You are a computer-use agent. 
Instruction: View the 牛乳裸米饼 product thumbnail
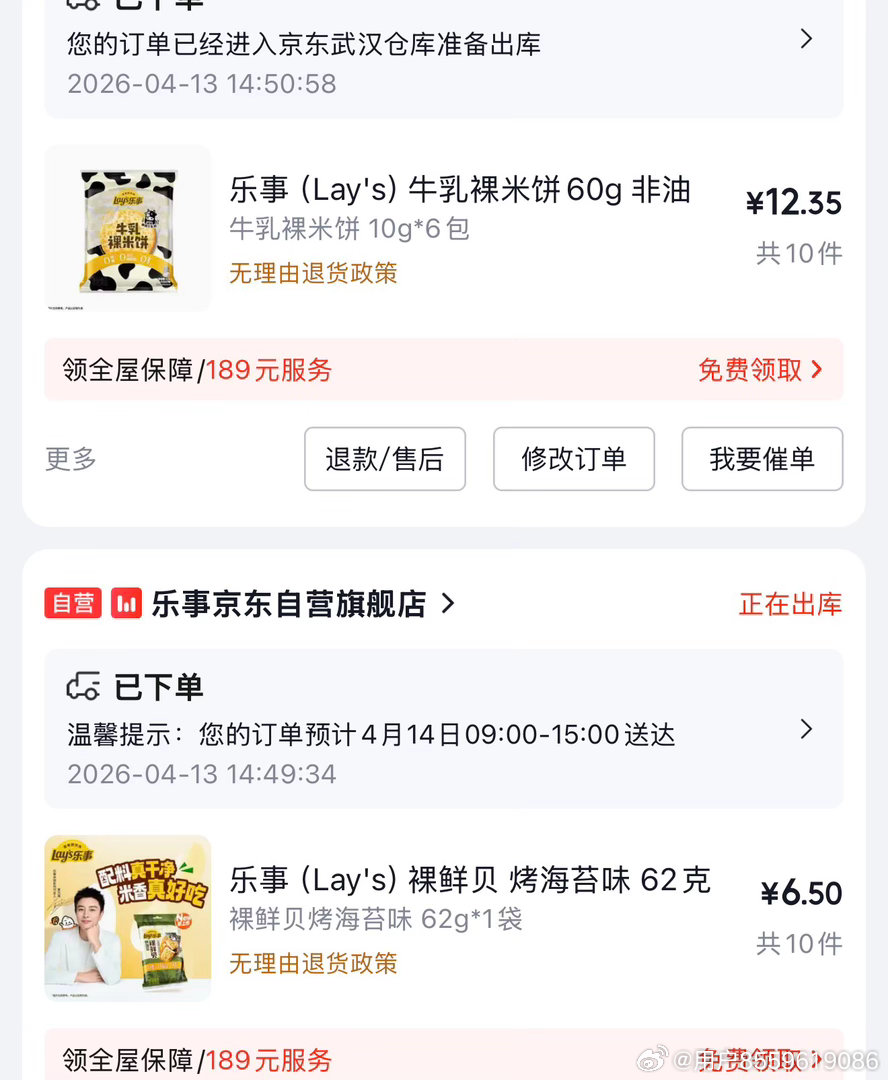[x=128, y=229]
